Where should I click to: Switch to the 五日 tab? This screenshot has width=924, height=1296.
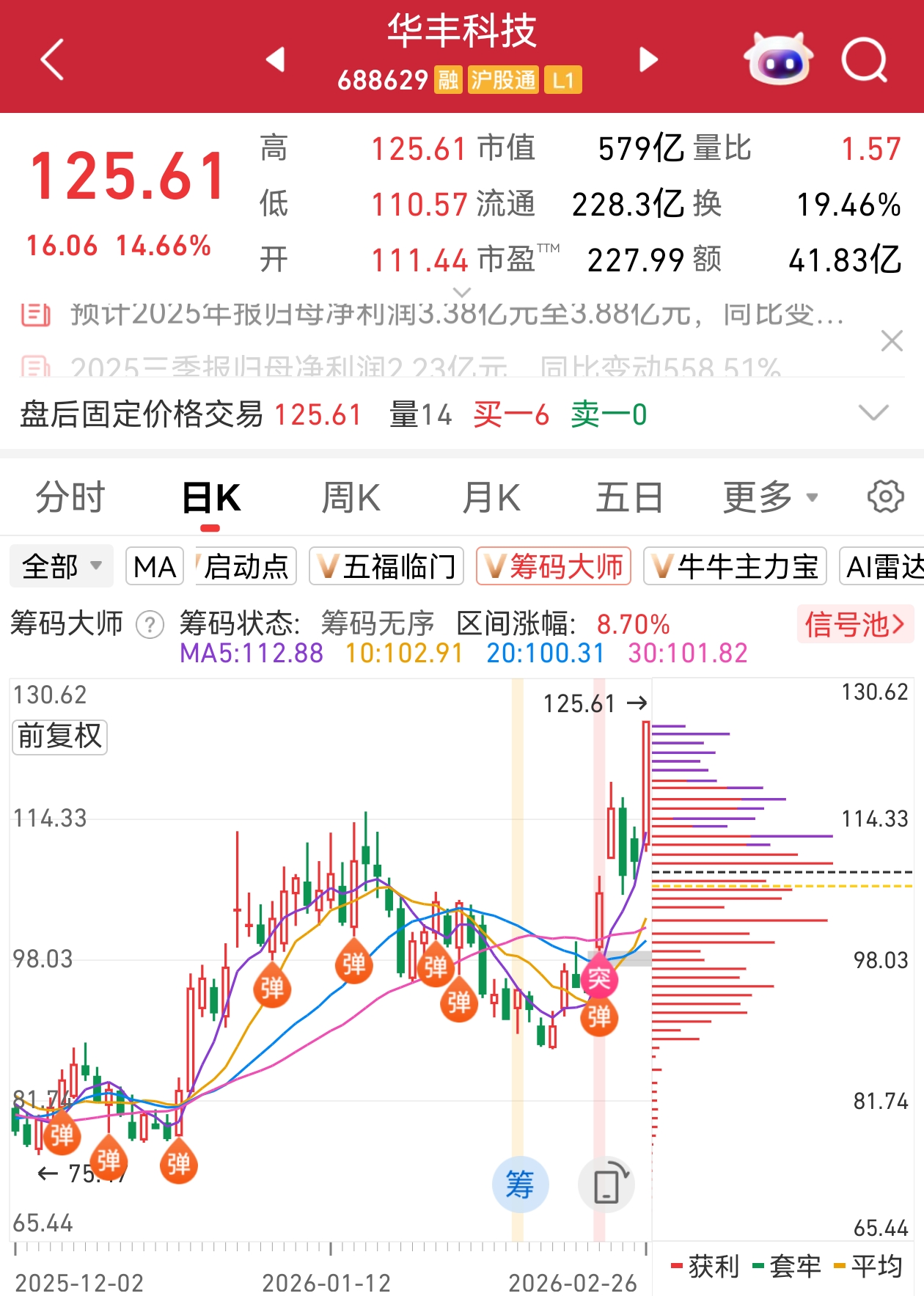pos(629,498)
